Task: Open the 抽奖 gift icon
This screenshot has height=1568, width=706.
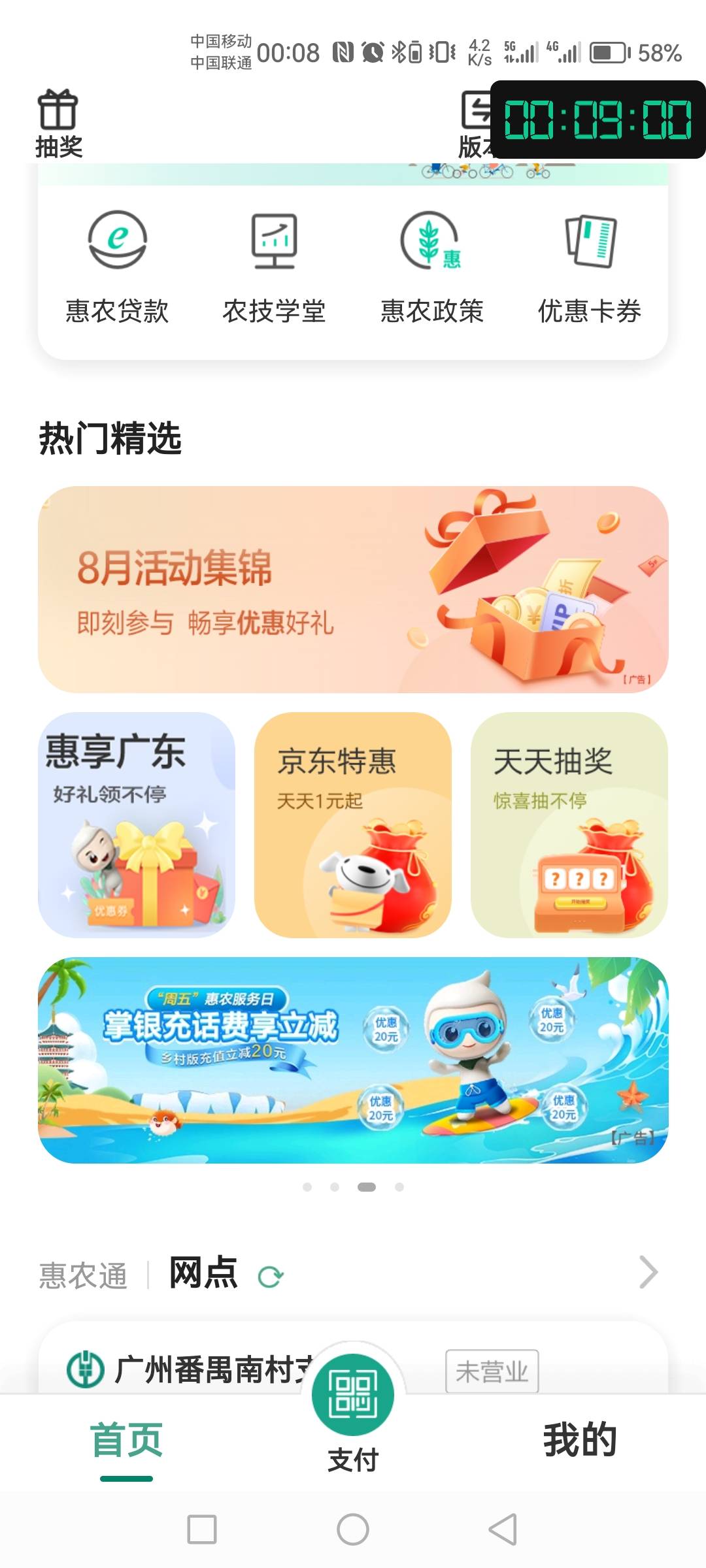Action: tap(58, 123)
